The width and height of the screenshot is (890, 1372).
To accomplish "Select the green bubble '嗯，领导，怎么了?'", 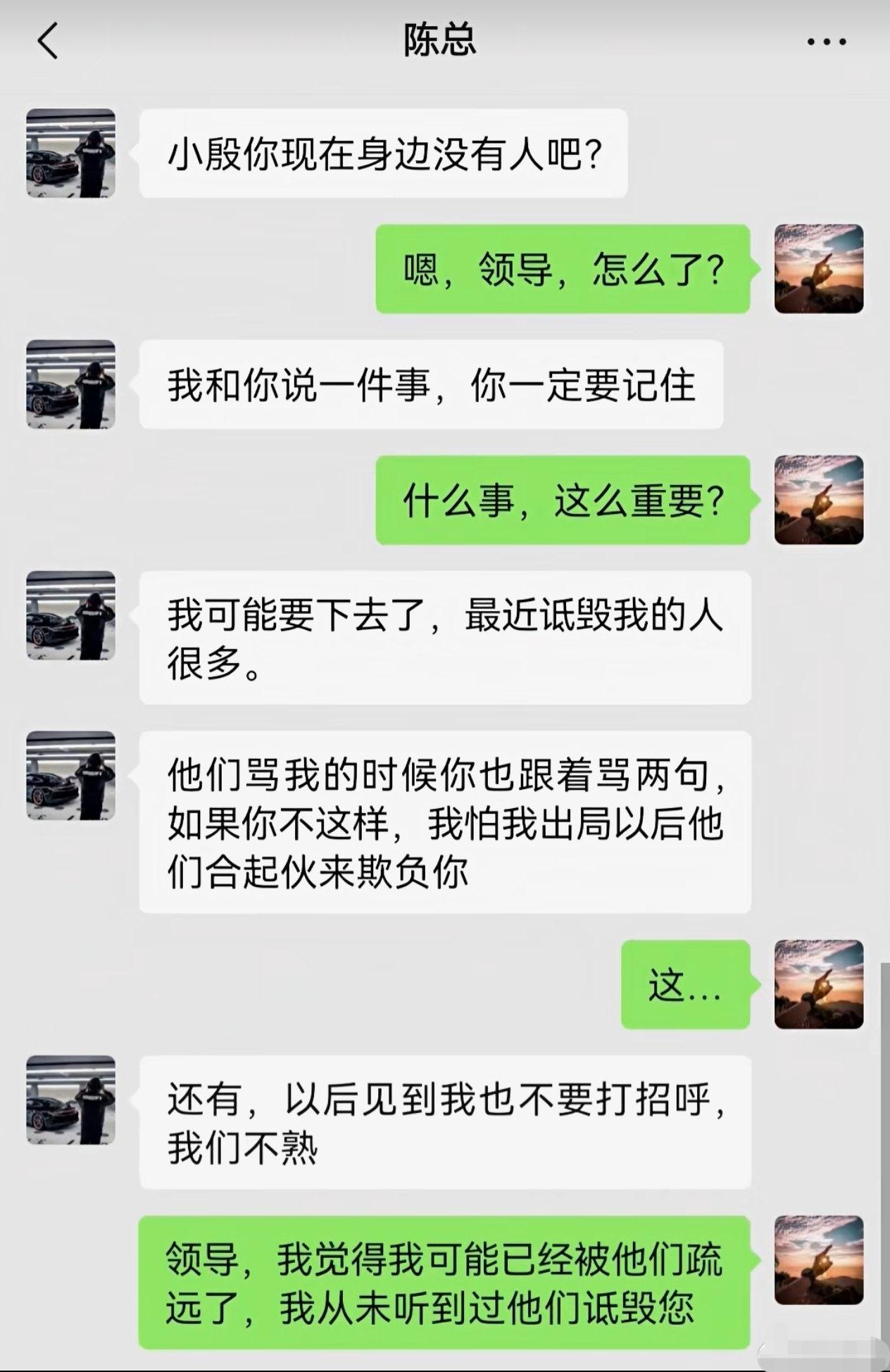I will coord(563,269).
